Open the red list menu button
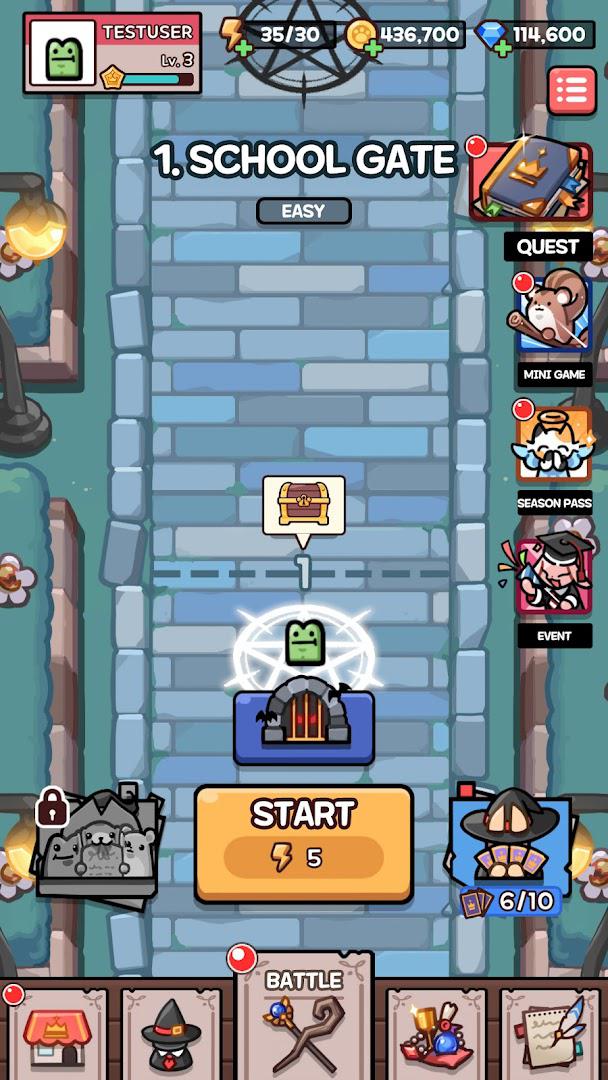The image size is (608, 1080). pyautogui.click(x=572, y=91)
